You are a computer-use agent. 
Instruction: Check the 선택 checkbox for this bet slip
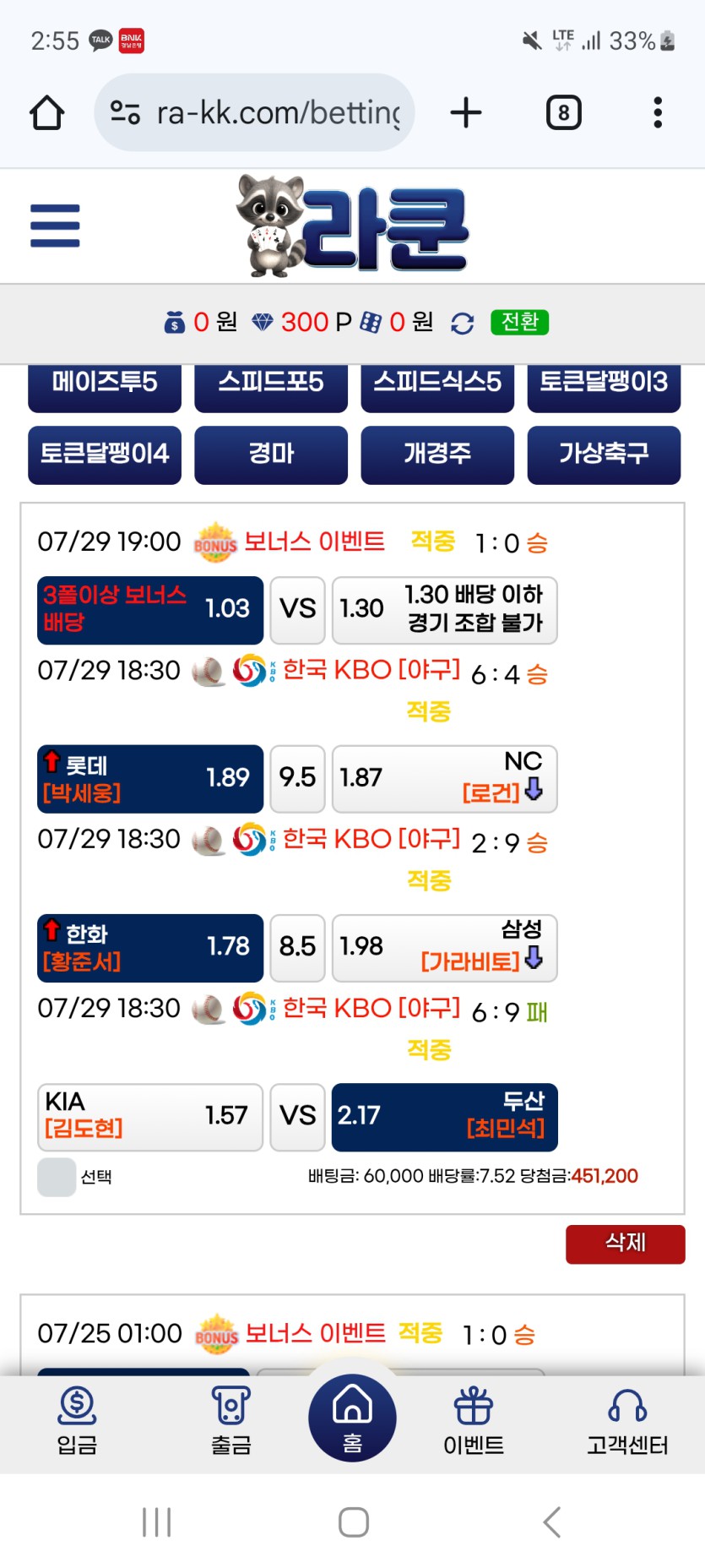(x=57, y=1177)
